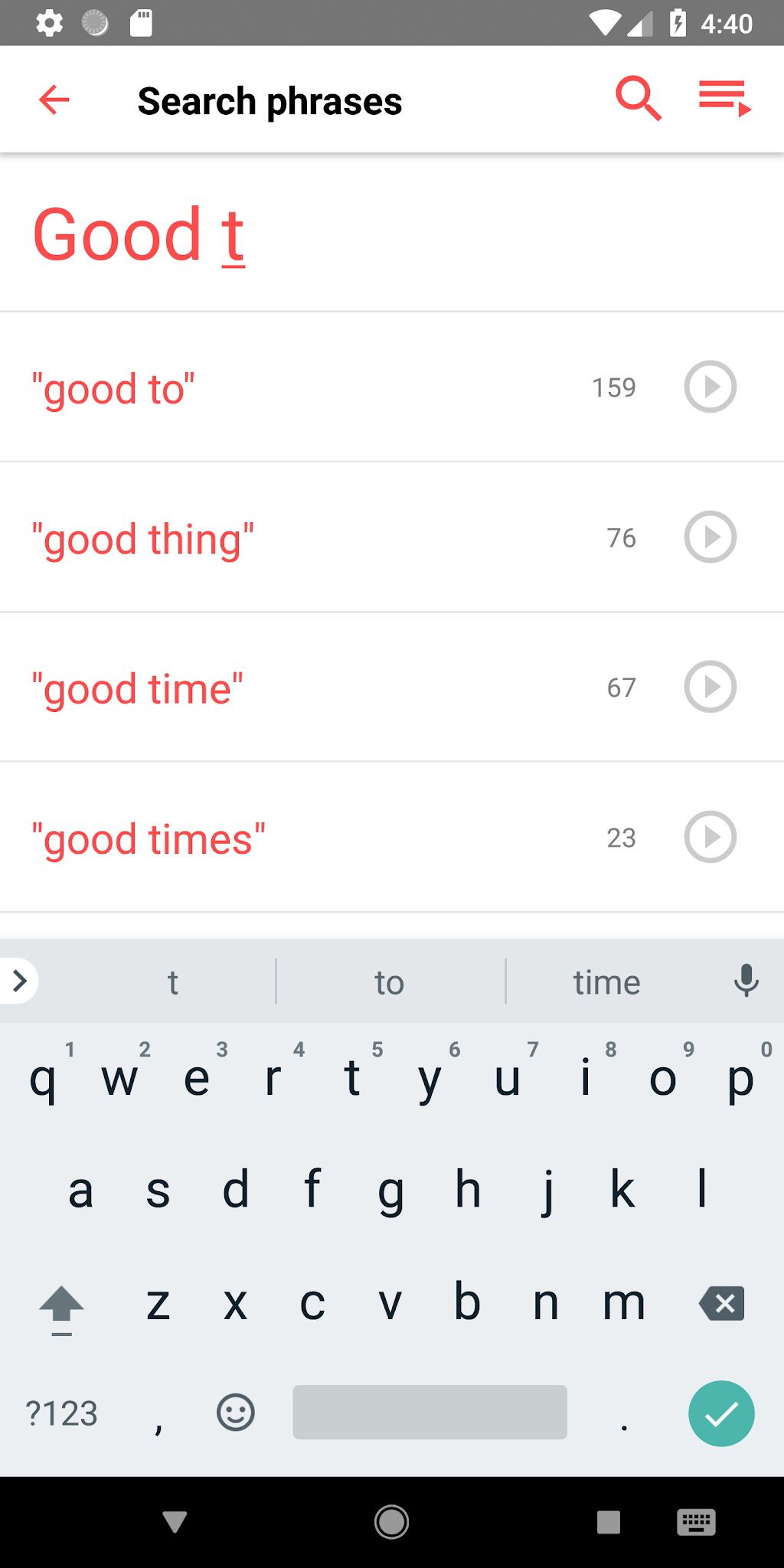Delete a character with backspace
This screenshot has height=1568, width=784.
pyautogui.click(x=721, y=1303)
